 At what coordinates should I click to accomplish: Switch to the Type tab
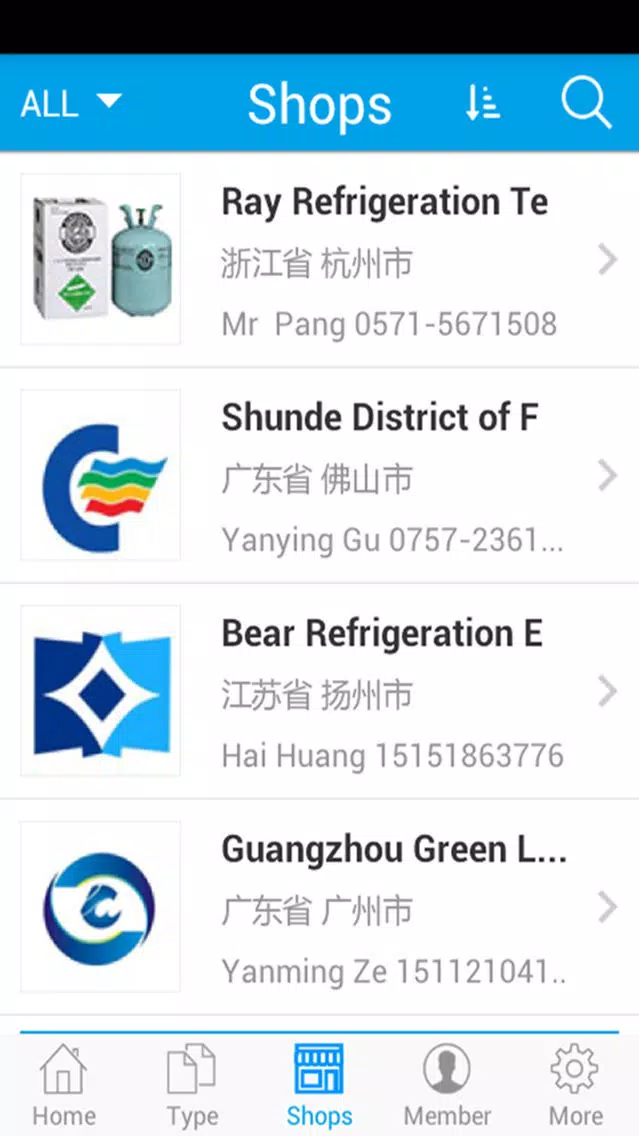click(x=192, y=1085)
